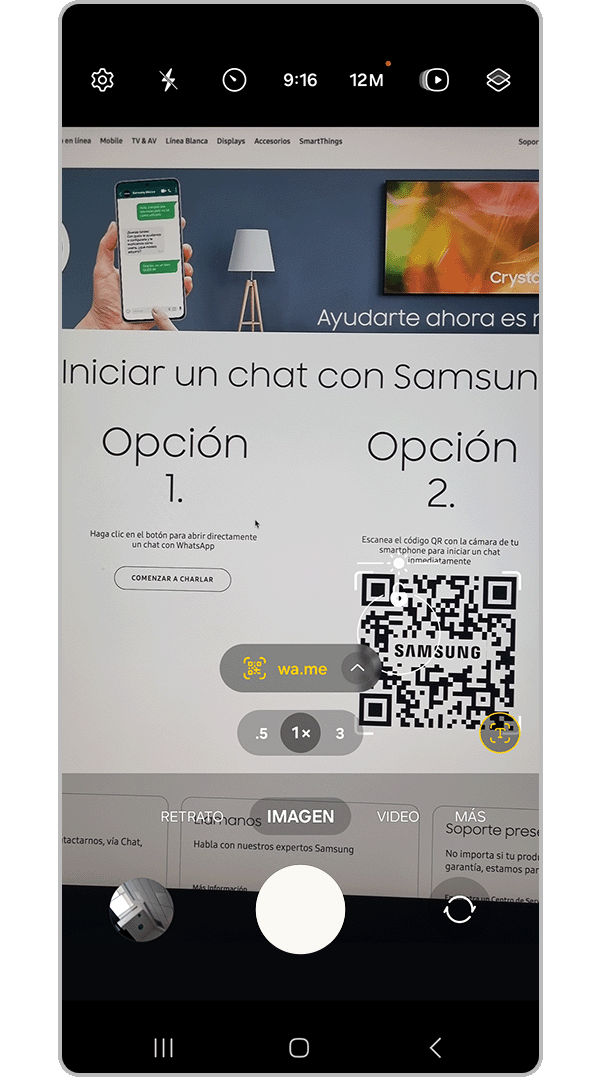Change the 12M resolution
The width and height of the screenshot is (600, 1077).
click(366, 80)
